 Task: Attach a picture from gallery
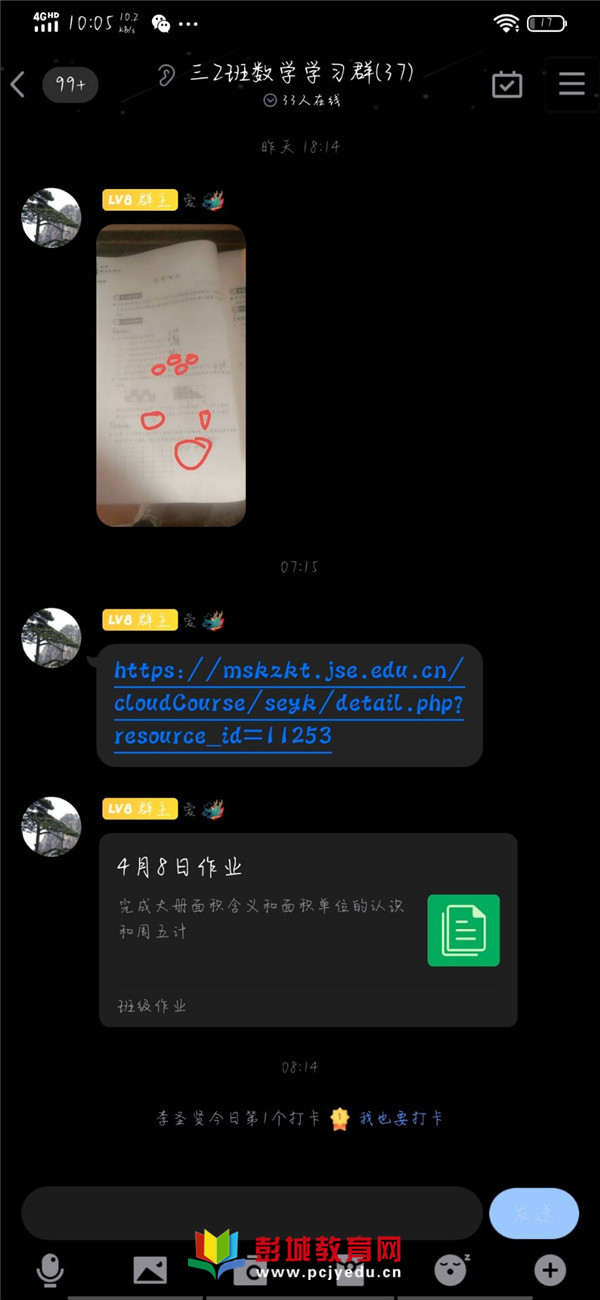click(150, 1270)
